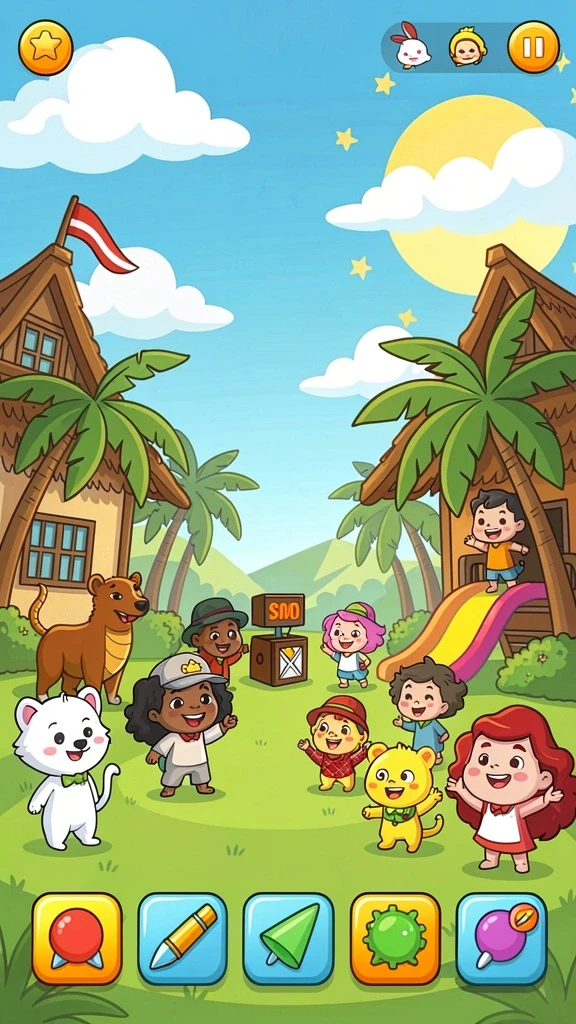Select the yellow-haired character avatar
Screen dimensions: 576x1024
click(468, 47)
